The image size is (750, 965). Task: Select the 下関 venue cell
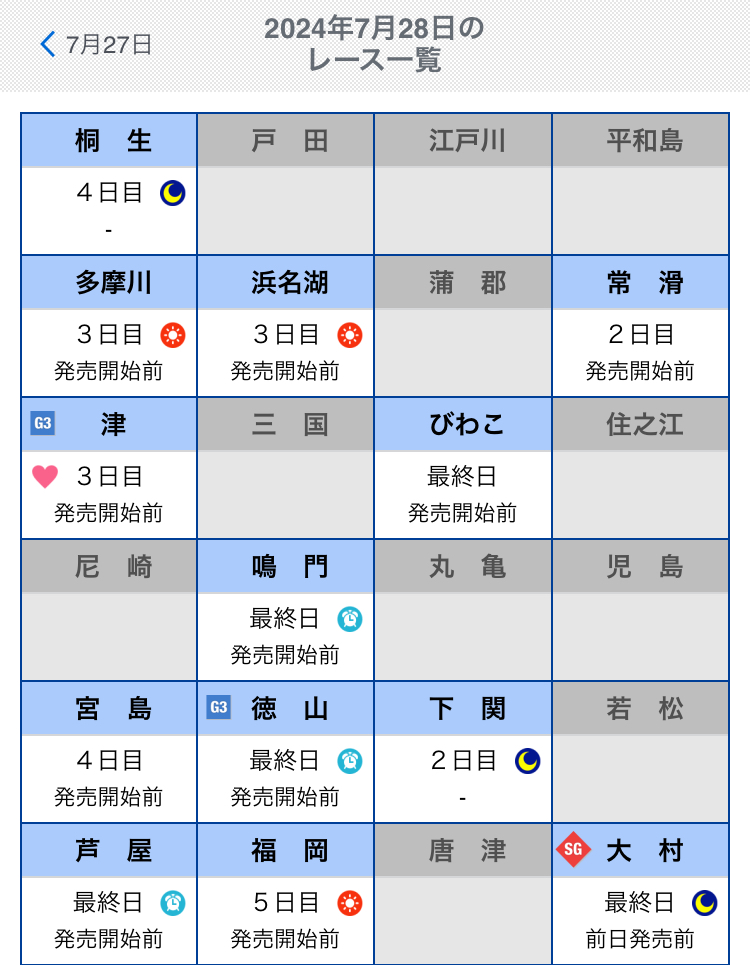point(463,753)
